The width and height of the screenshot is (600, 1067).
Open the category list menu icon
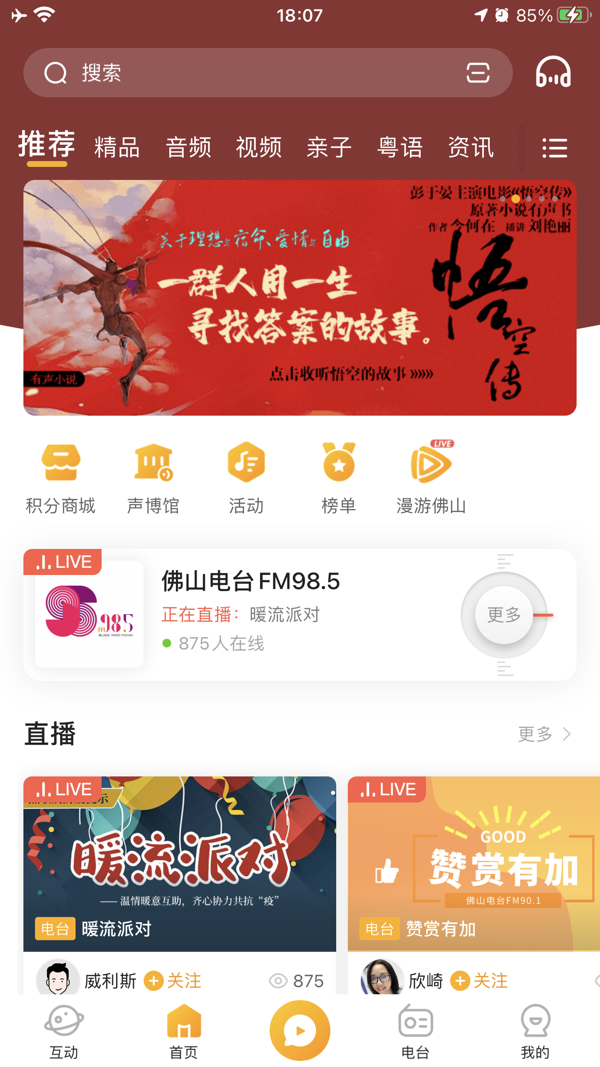point(554,148)
